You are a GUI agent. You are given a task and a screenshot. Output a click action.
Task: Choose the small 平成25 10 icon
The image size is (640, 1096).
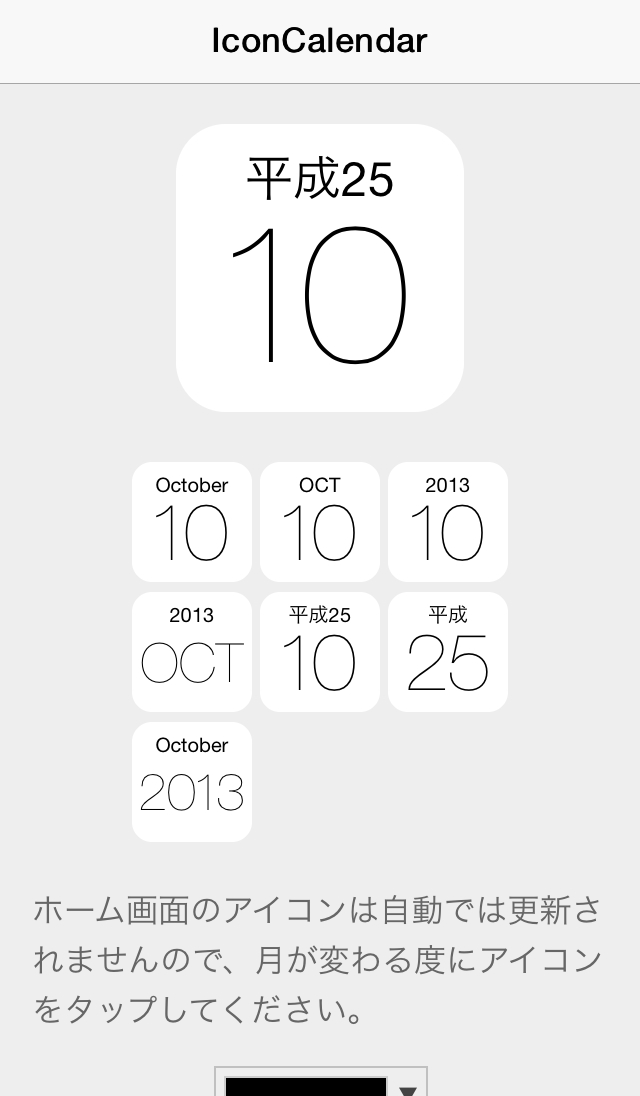click(320, 651)
